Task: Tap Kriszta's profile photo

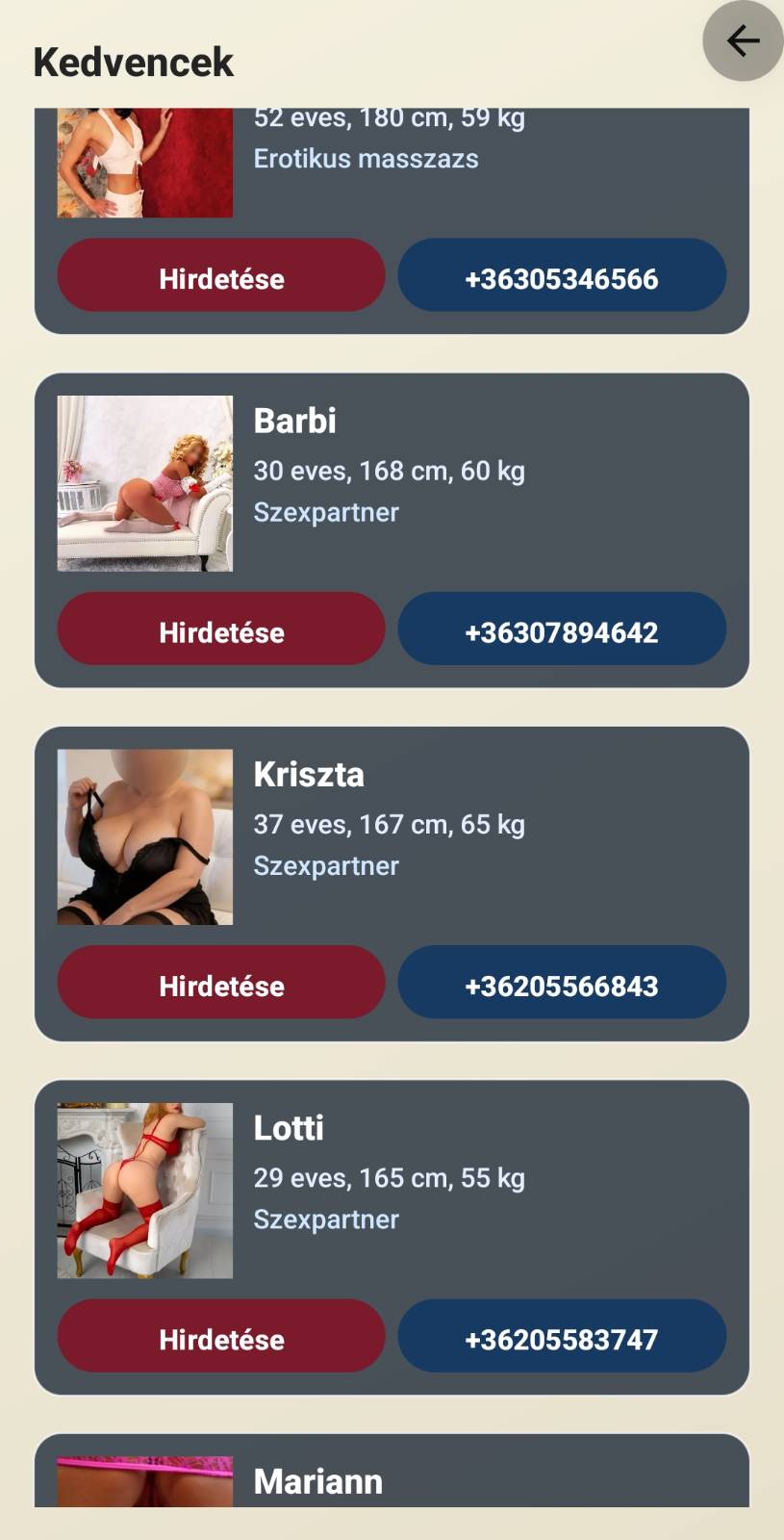Action: click(x=144, y=835)
